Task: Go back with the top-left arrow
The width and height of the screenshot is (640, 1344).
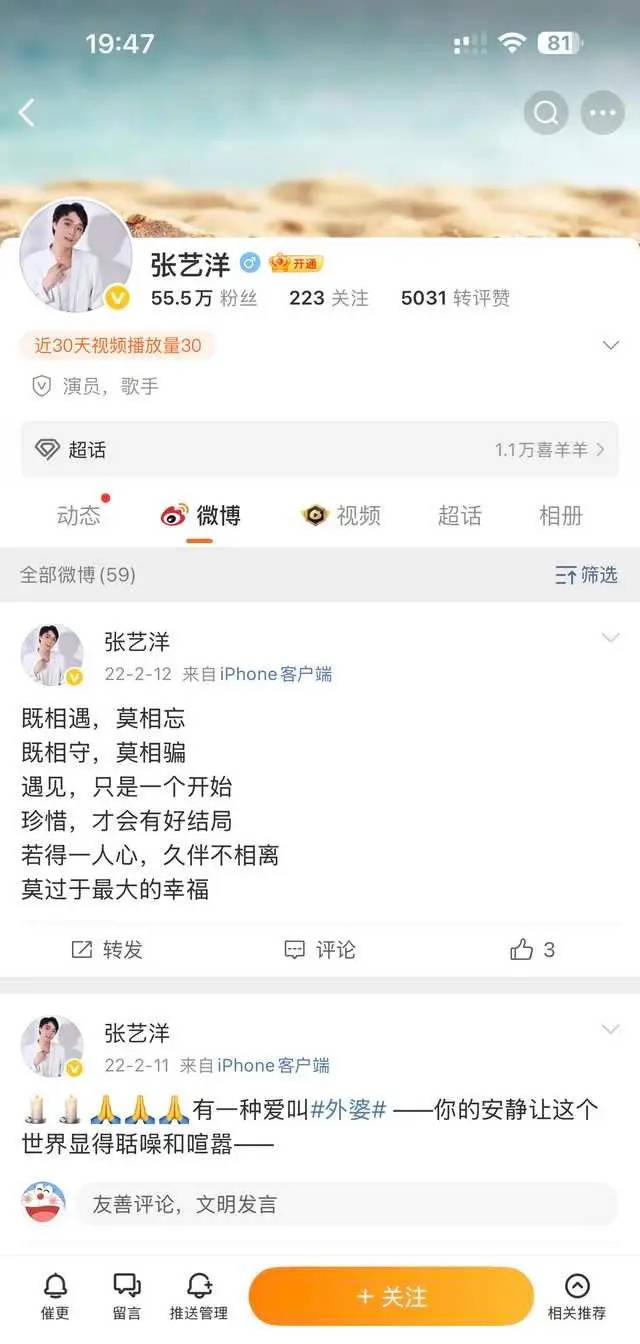Action: (x=27, y=113)
